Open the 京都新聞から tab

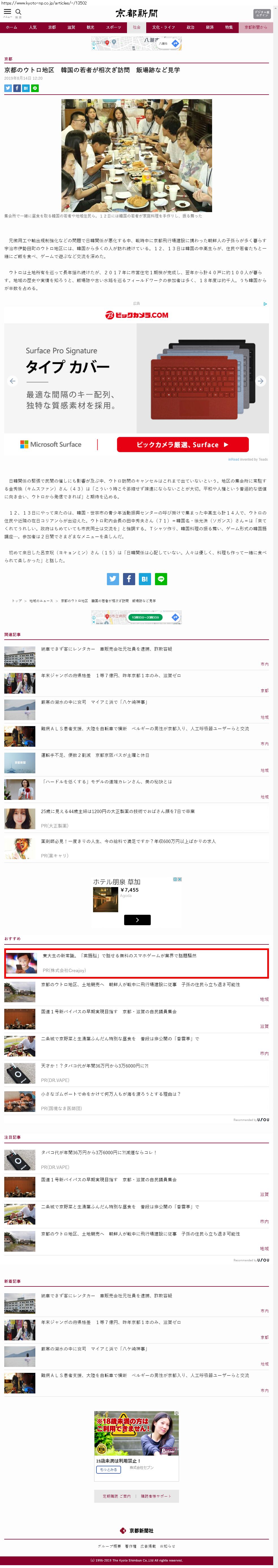[255, 27]
